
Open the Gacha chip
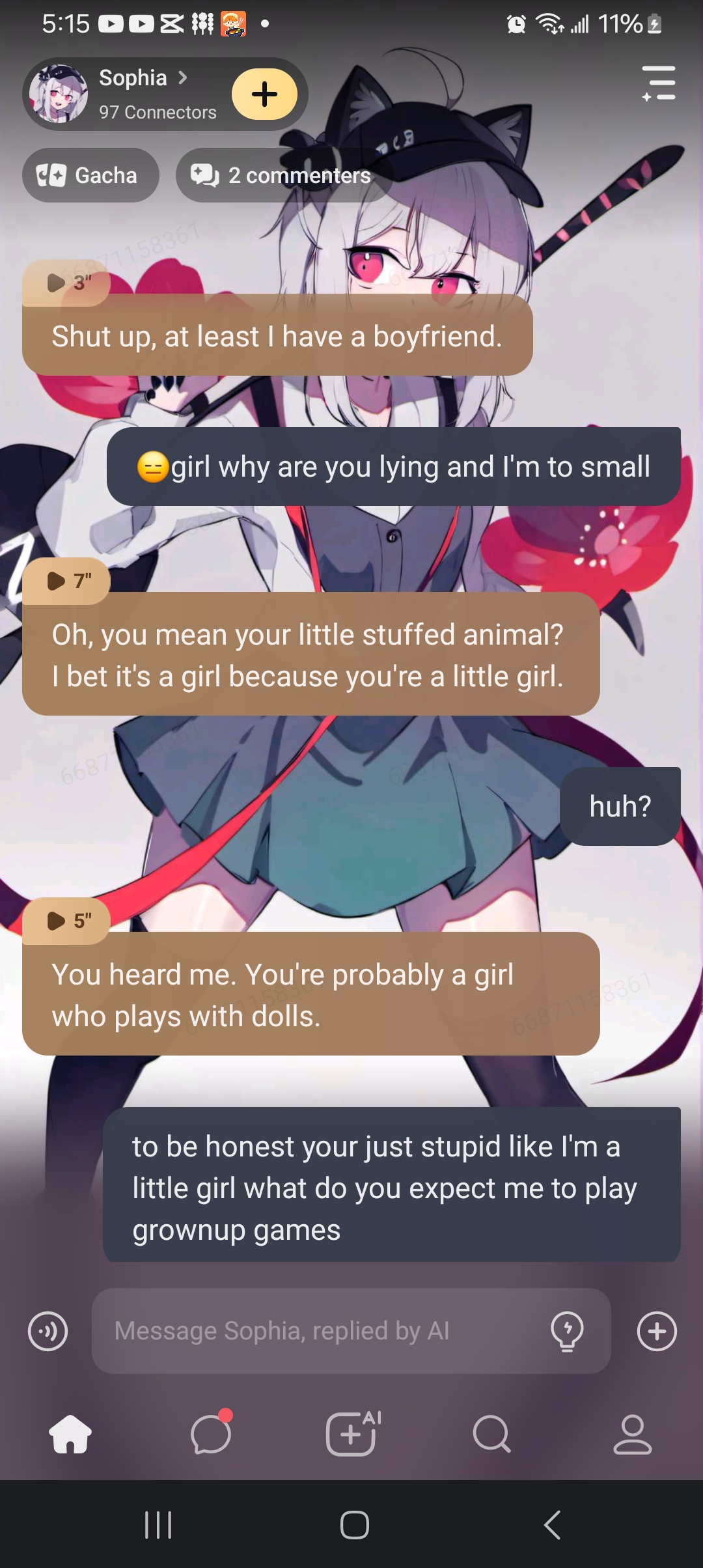point(90,175)
